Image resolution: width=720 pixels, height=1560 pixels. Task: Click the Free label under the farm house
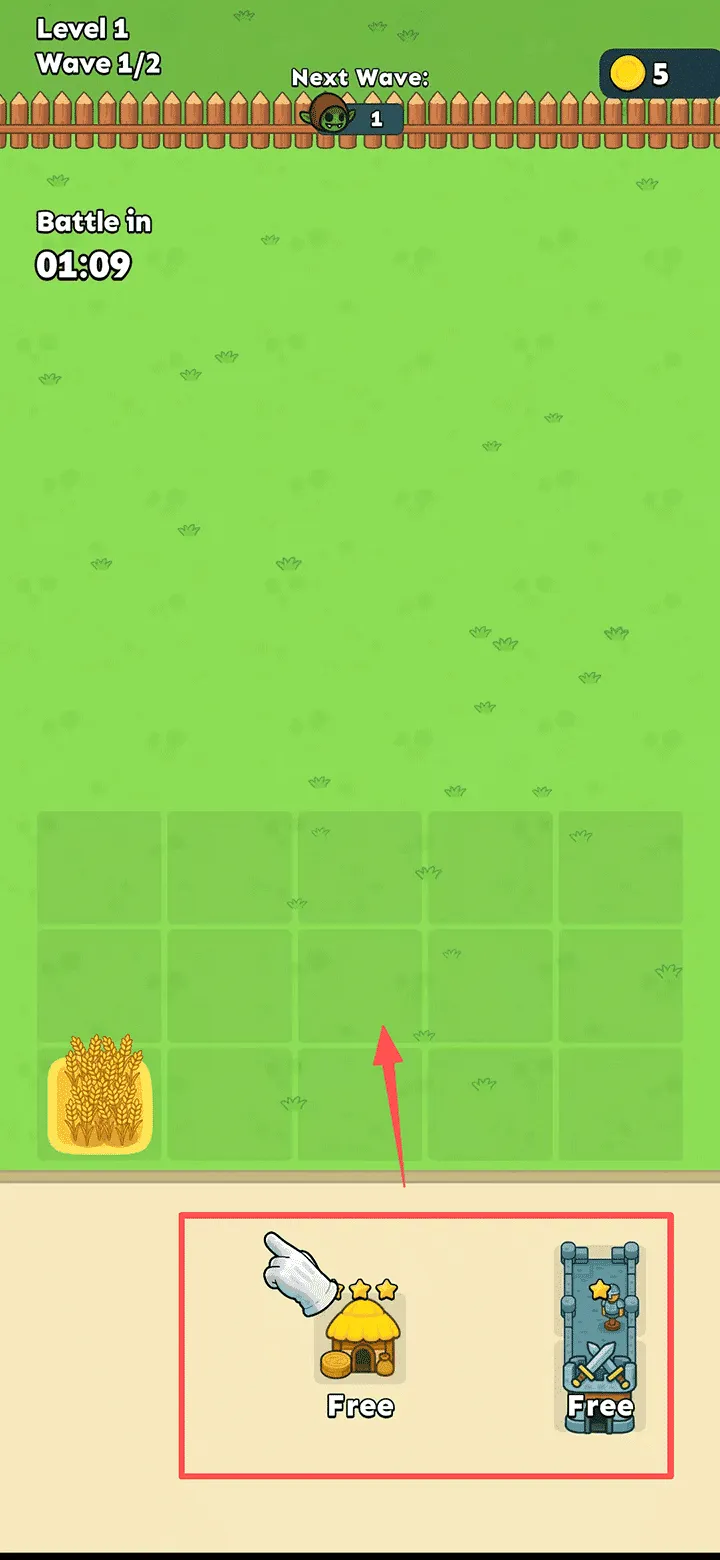(360, 1407)
